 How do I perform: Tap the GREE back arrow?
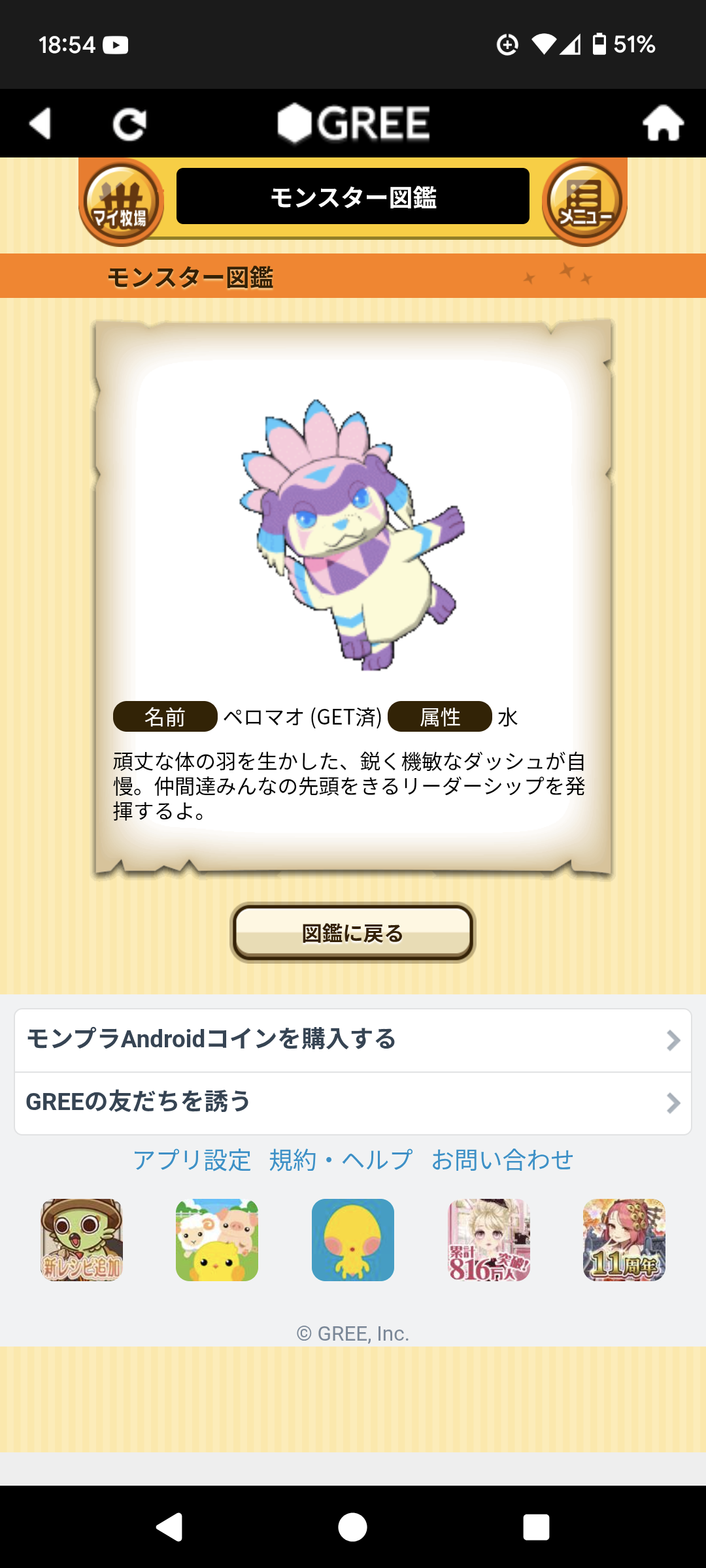(x=41, y=123)
